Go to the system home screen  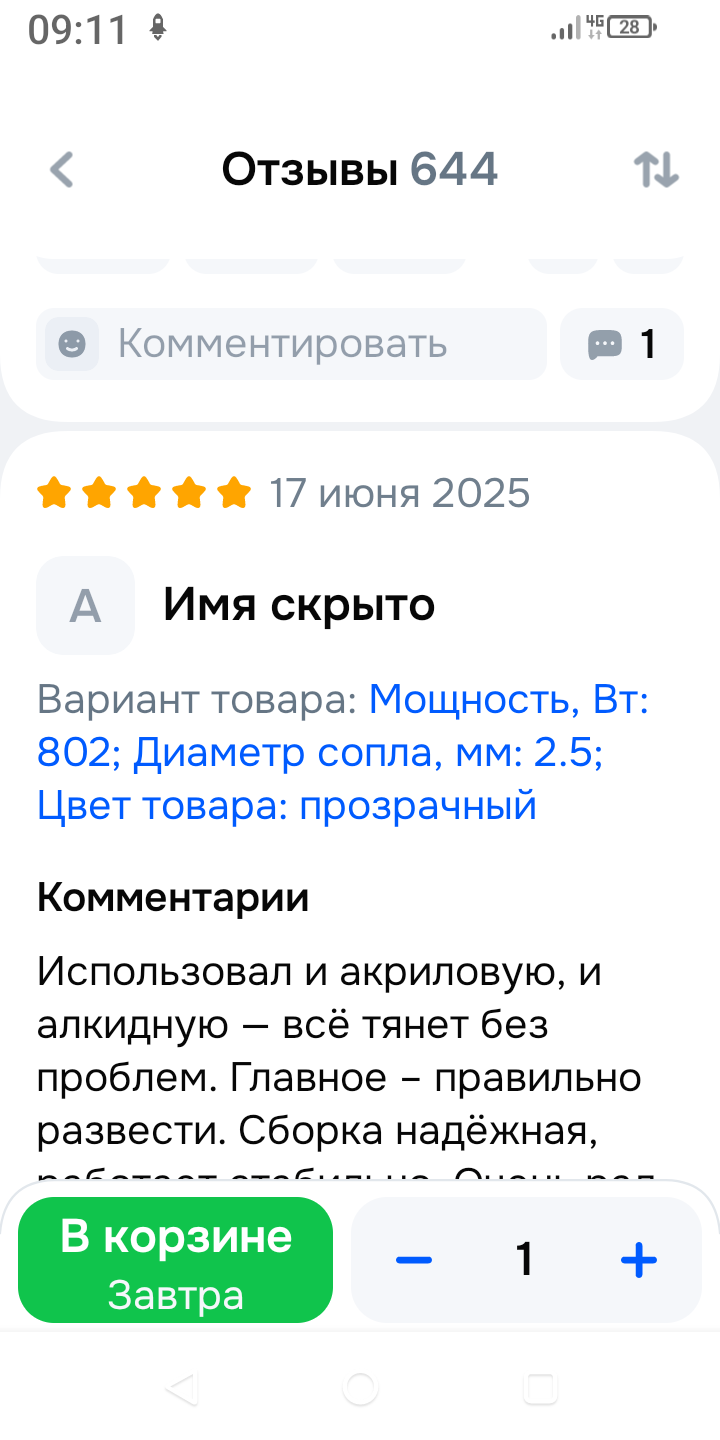(x=360, y=1388)
